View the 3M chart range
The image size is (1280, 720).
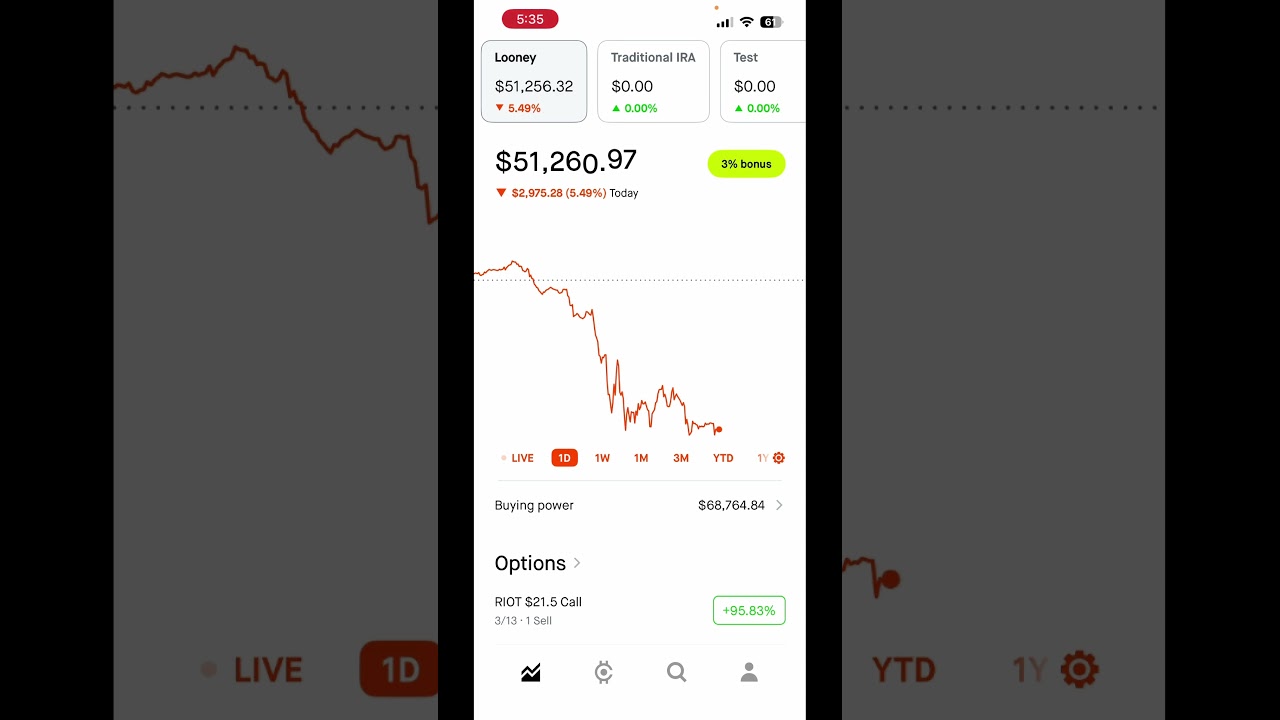(681, 458)
